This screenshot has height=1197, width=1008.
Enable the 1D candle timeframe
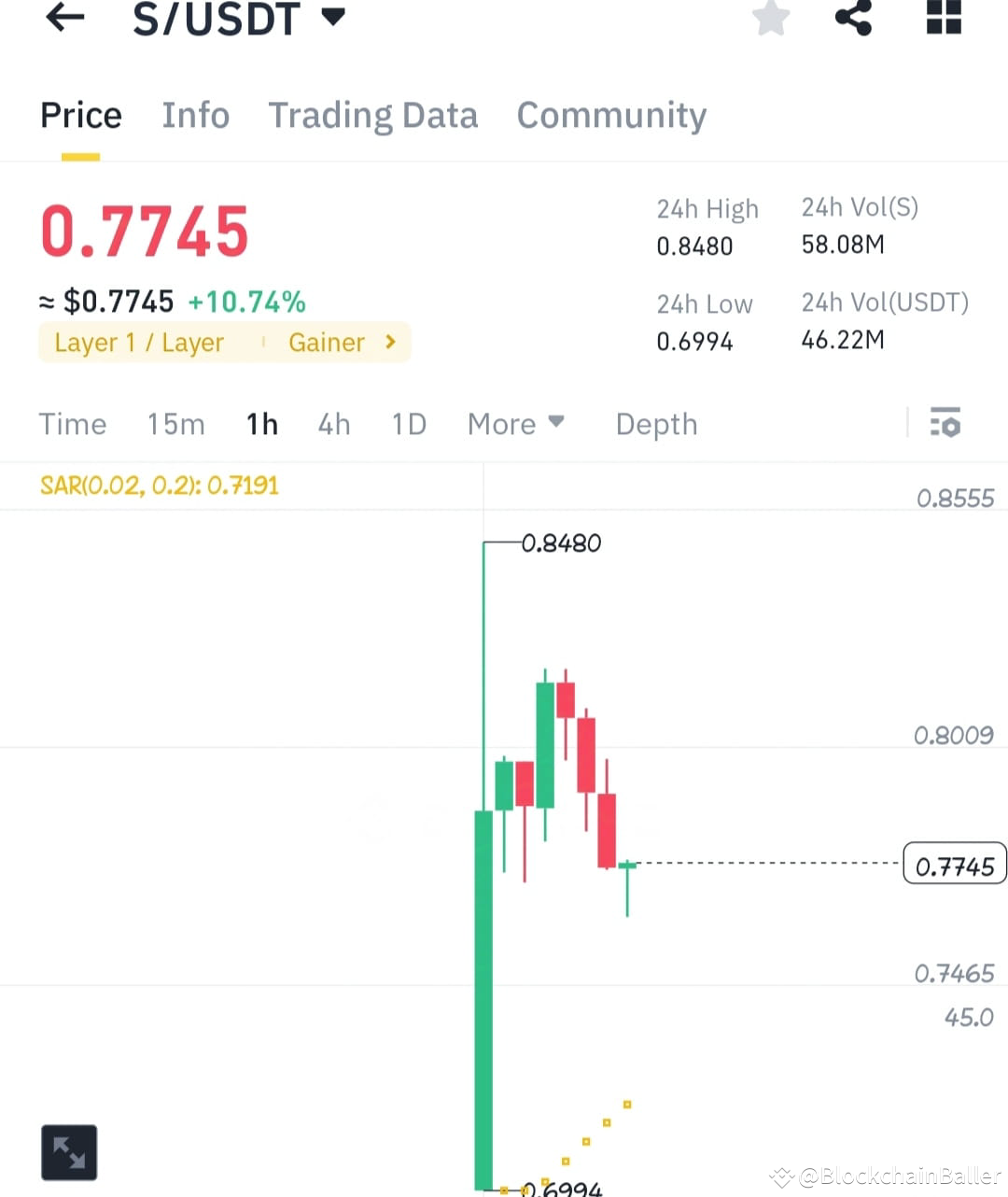(408, 424)
